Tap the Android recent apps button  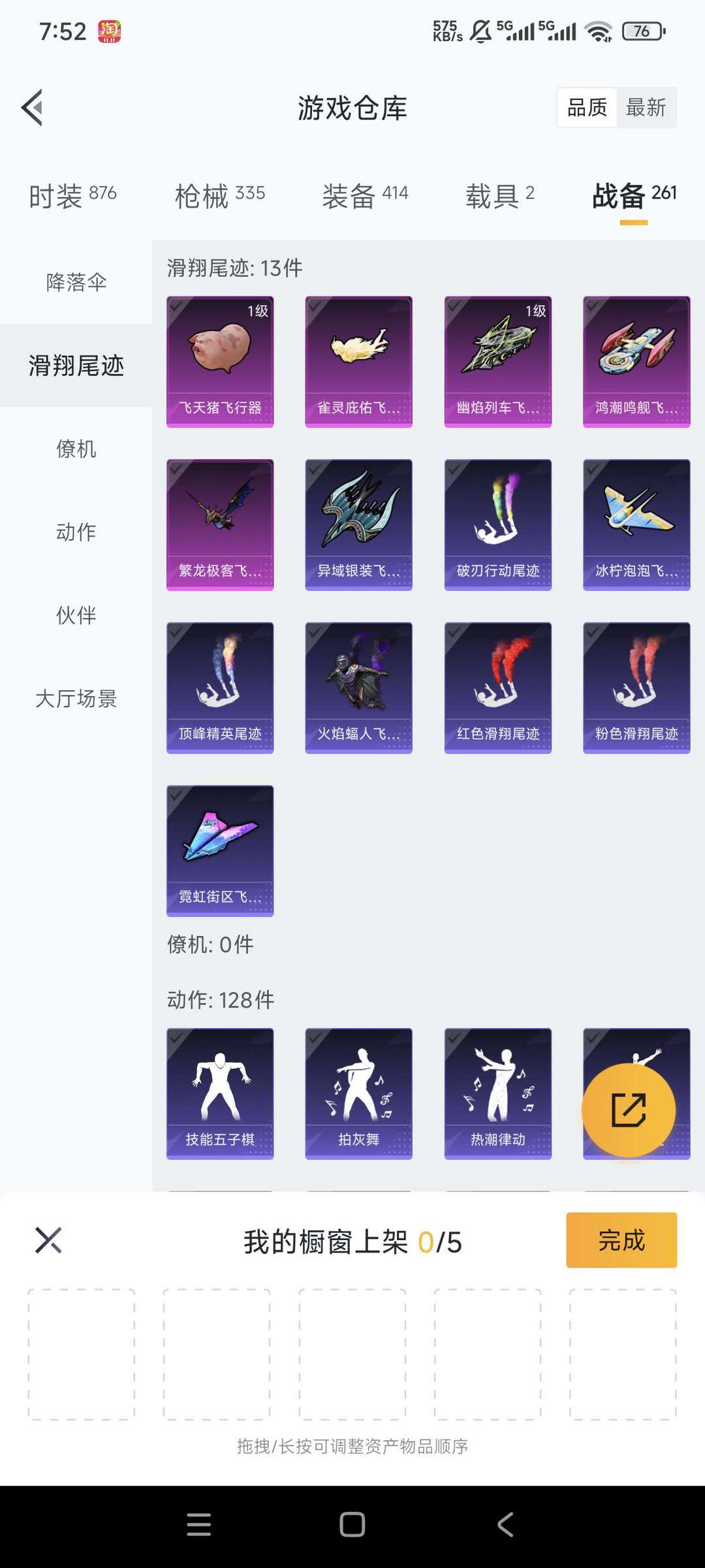click(x=198, y=1524)
